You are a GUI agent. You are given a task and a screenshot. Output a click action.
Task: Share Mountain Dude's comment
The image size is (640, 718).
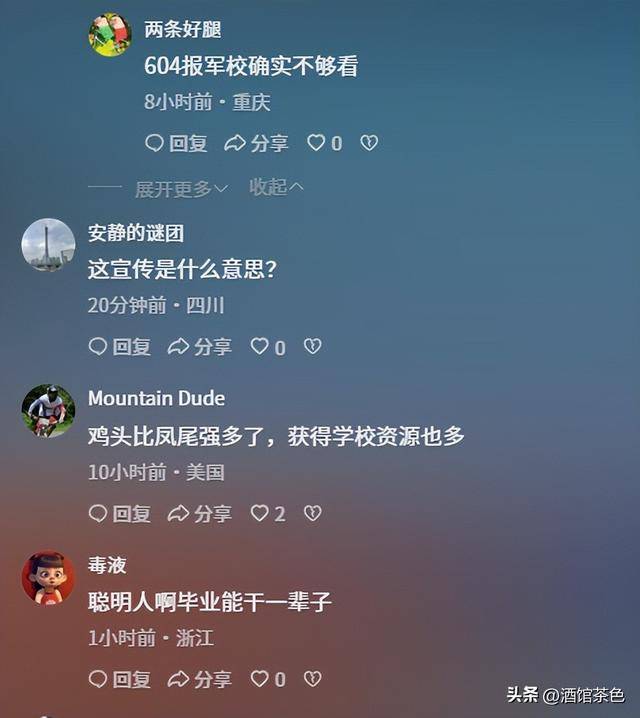(199, 513)
